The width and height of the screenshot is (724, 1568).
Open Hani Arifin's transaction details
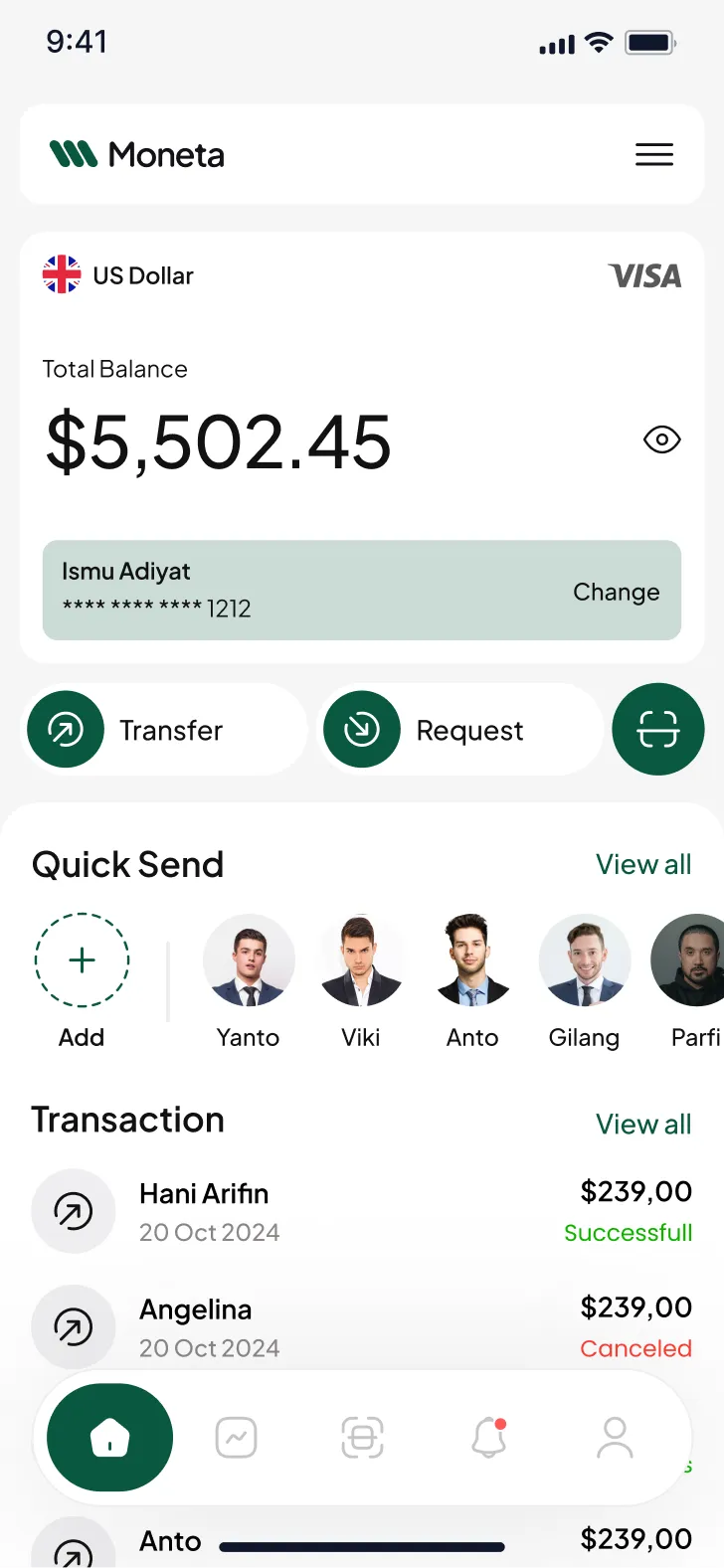[362, 1211]
